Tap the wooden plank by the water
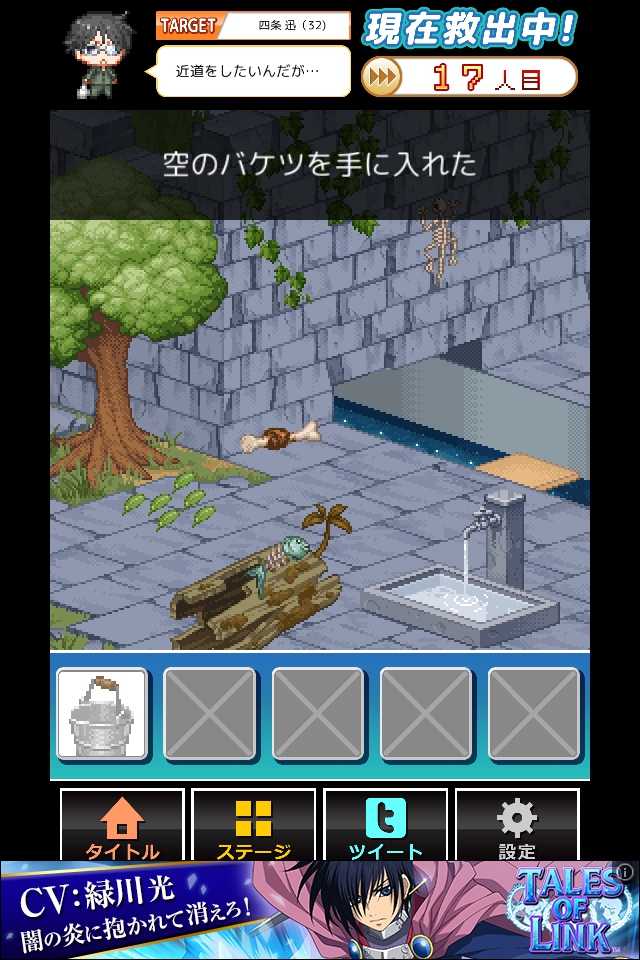640x960 pixels. pyautogui.click(x=526, y=468)
